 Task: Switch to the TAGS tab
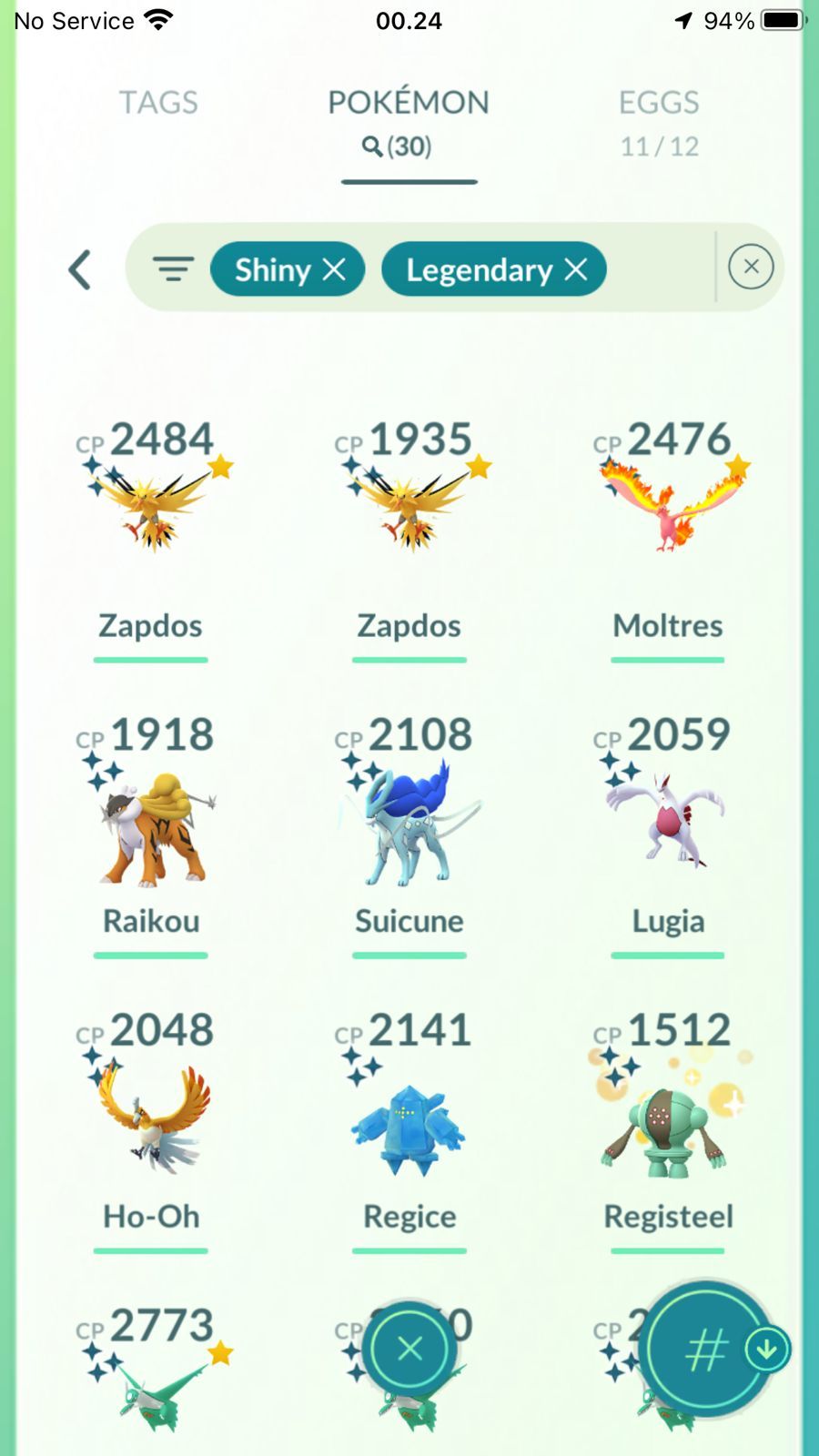[x=158, y=103]
